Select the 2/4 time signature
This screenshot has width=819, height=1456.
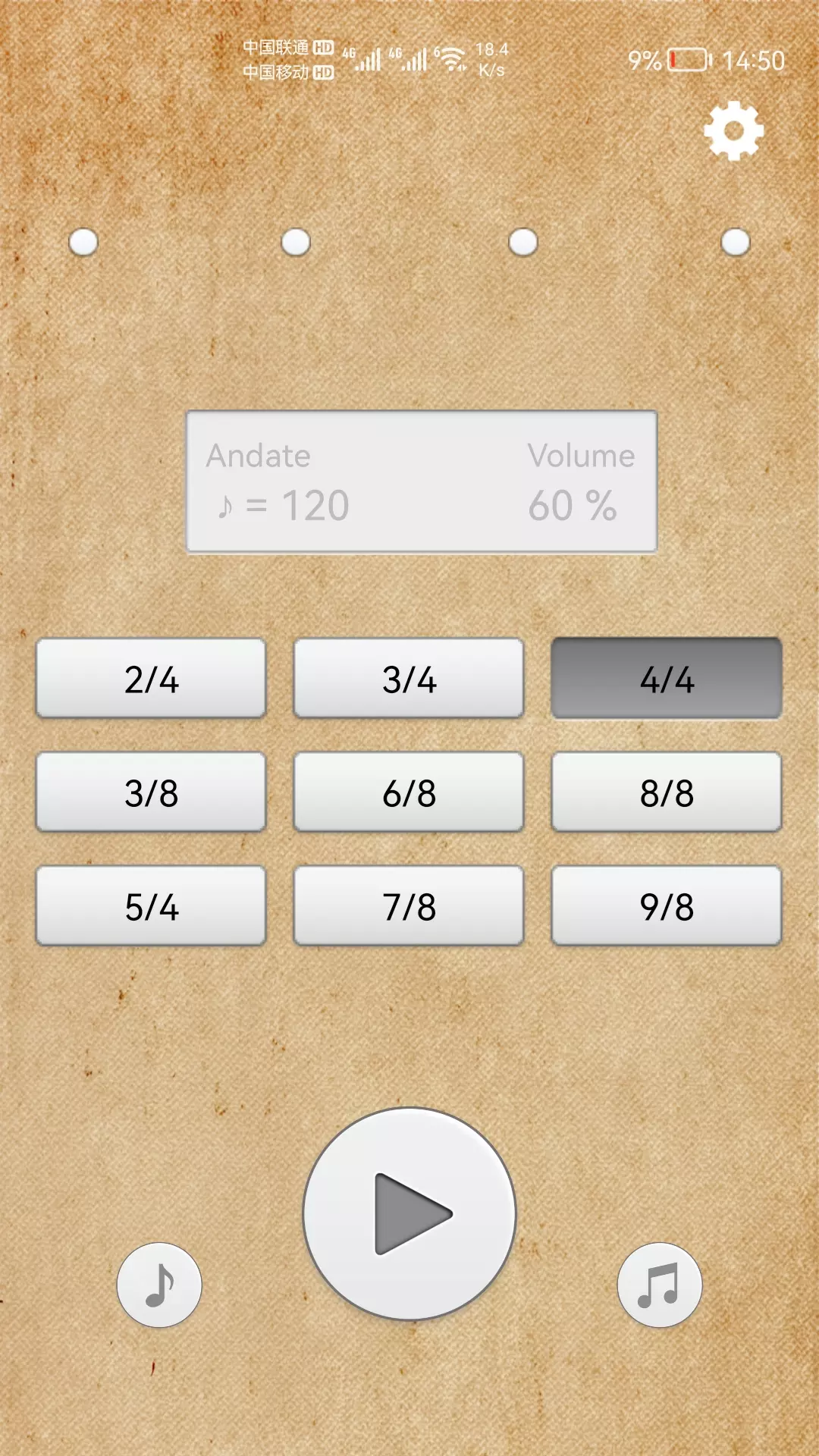point(151,678)
